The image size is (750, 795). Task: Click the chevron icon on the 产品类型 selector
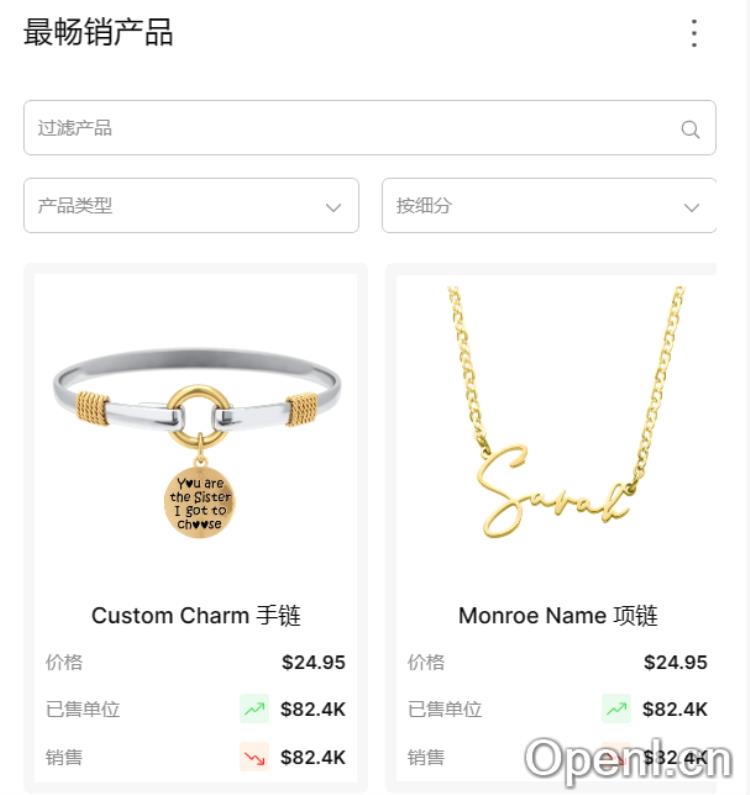pyautogui.click(x=335, y=207)
